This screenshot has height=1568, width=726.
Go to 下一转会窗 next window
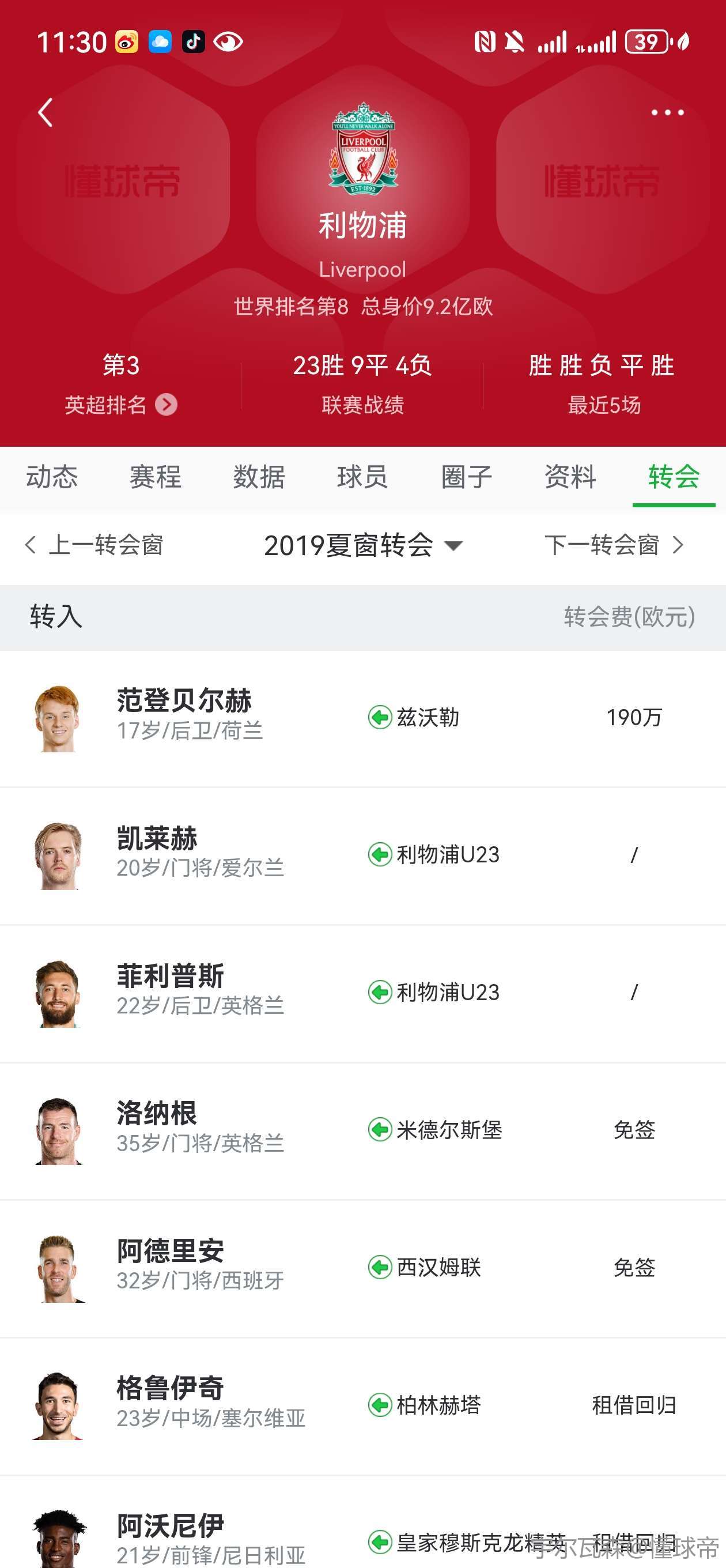[614, 545]
